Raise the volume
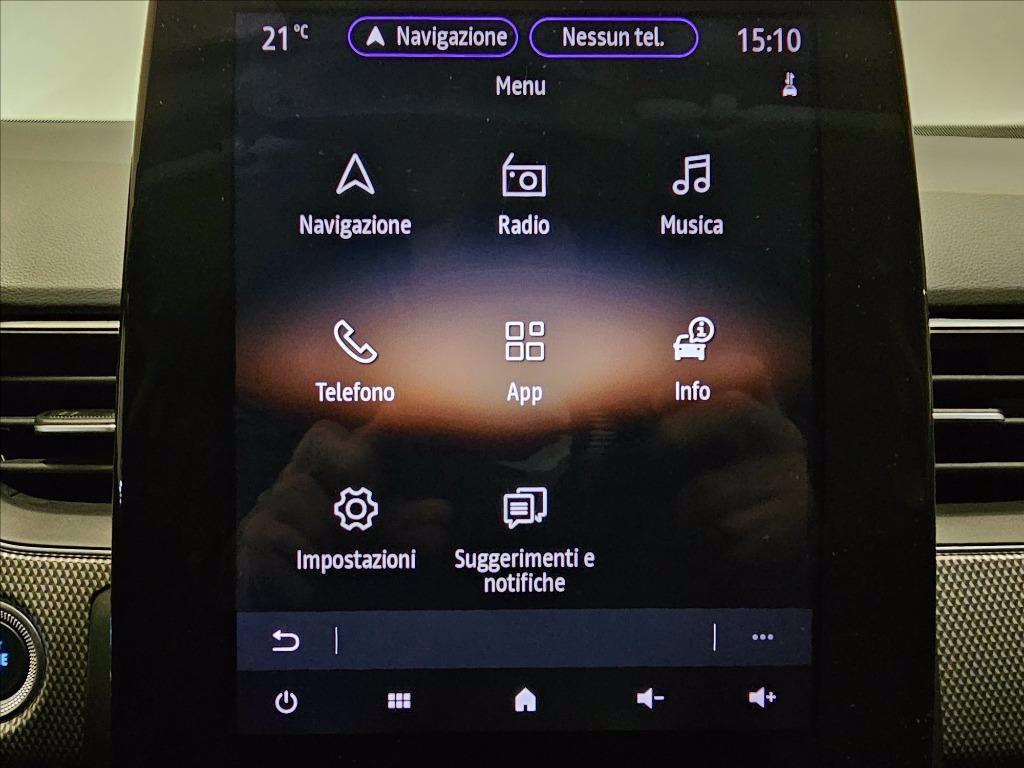1024x768 pixels. click(762, 698)
